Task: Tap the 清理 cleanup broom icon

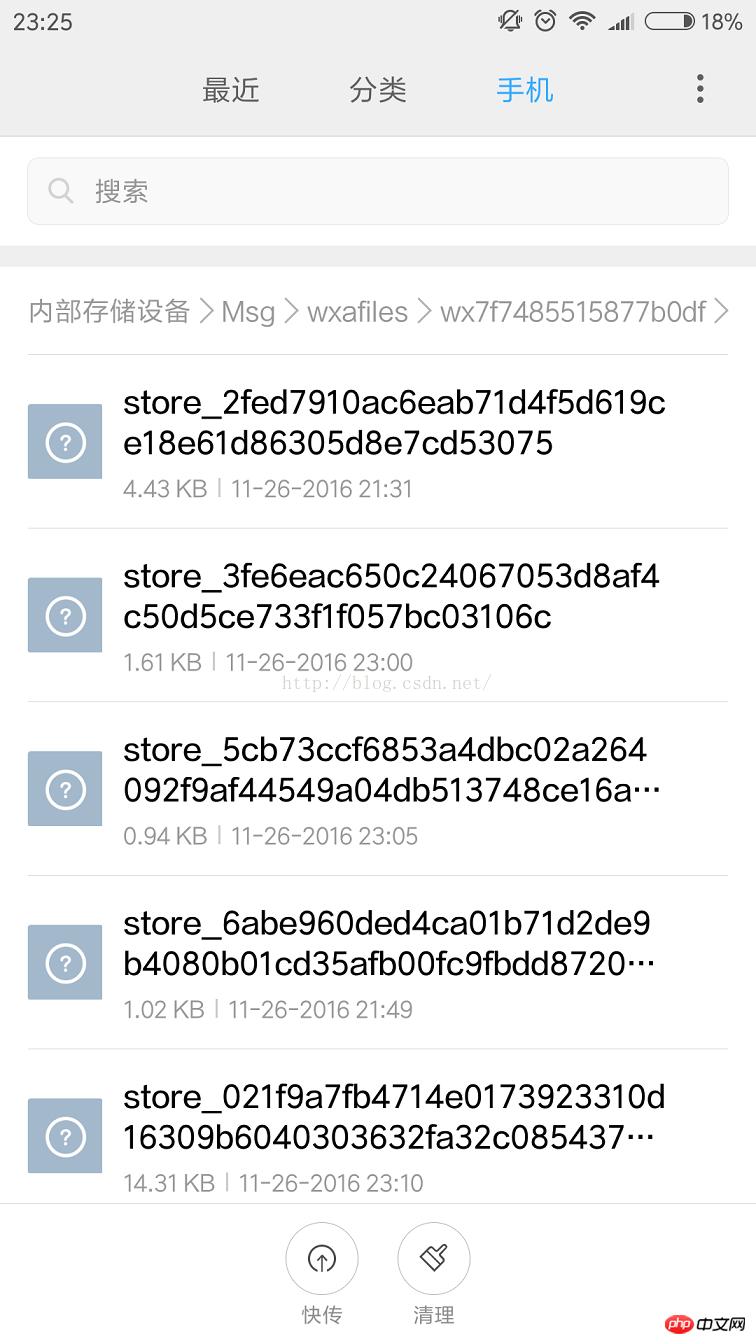Action: pyautogui.click(x=434, y=1258)
